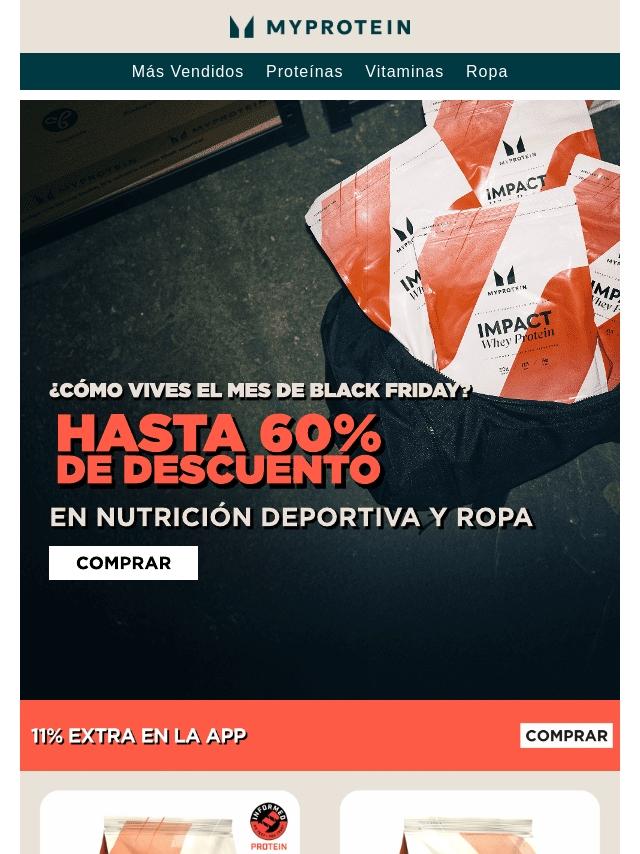Tap COMPRAR on the Black Friday banner
The image size is (640, 854).
[123, 563]
